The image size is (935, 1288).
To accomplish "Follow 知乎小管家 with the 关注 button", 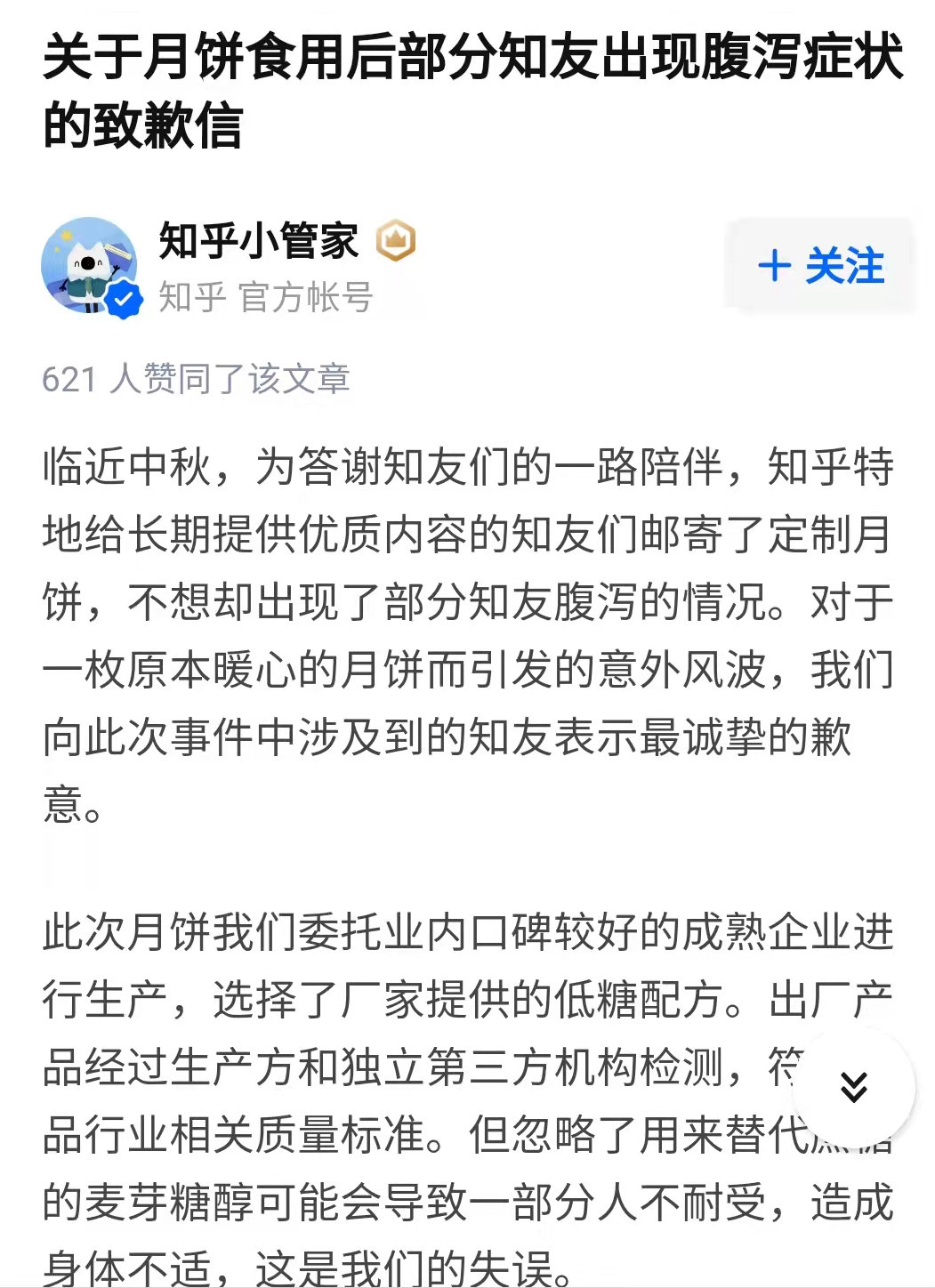I will (x=820, y=266).
